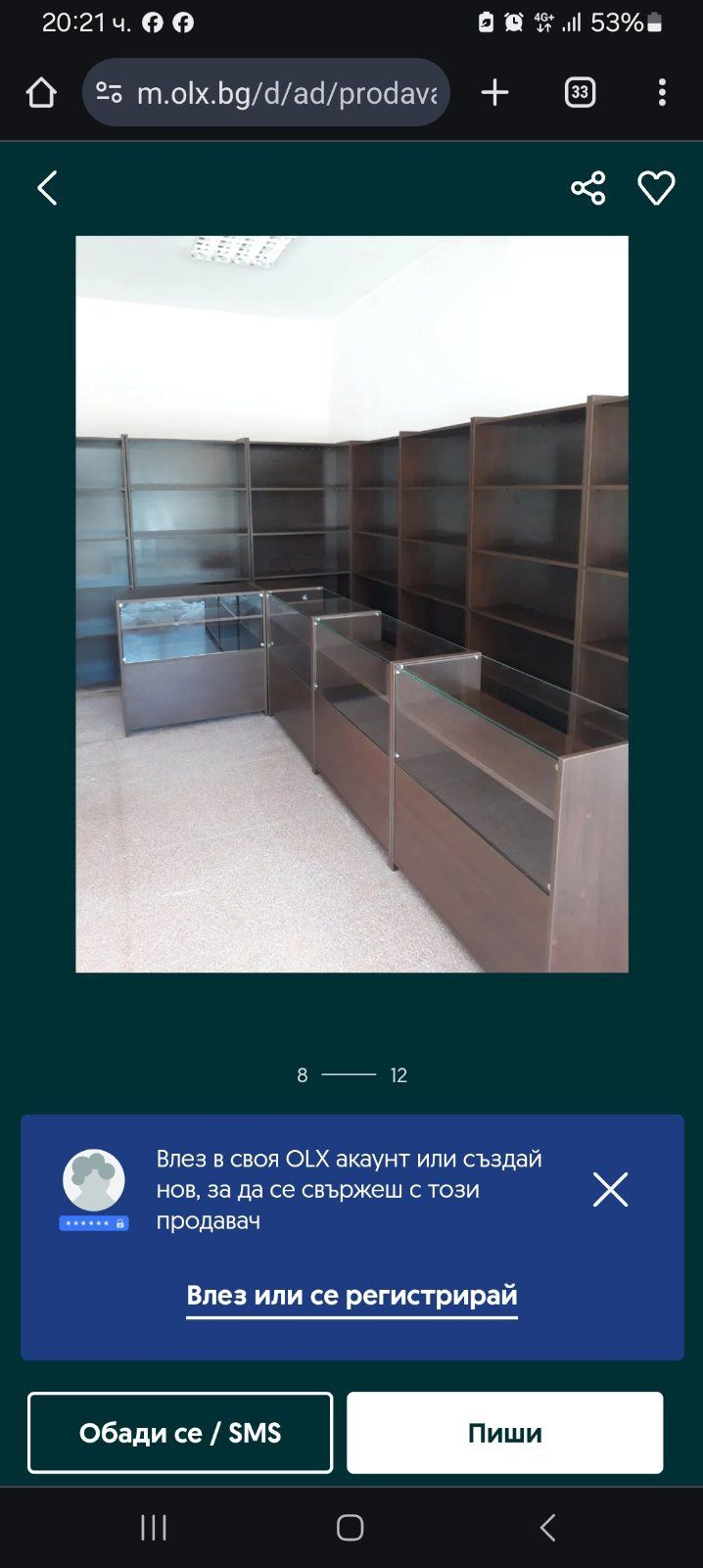Add this ad to favorites
This screenshot has width=703, height=1568.
[656, 188]
